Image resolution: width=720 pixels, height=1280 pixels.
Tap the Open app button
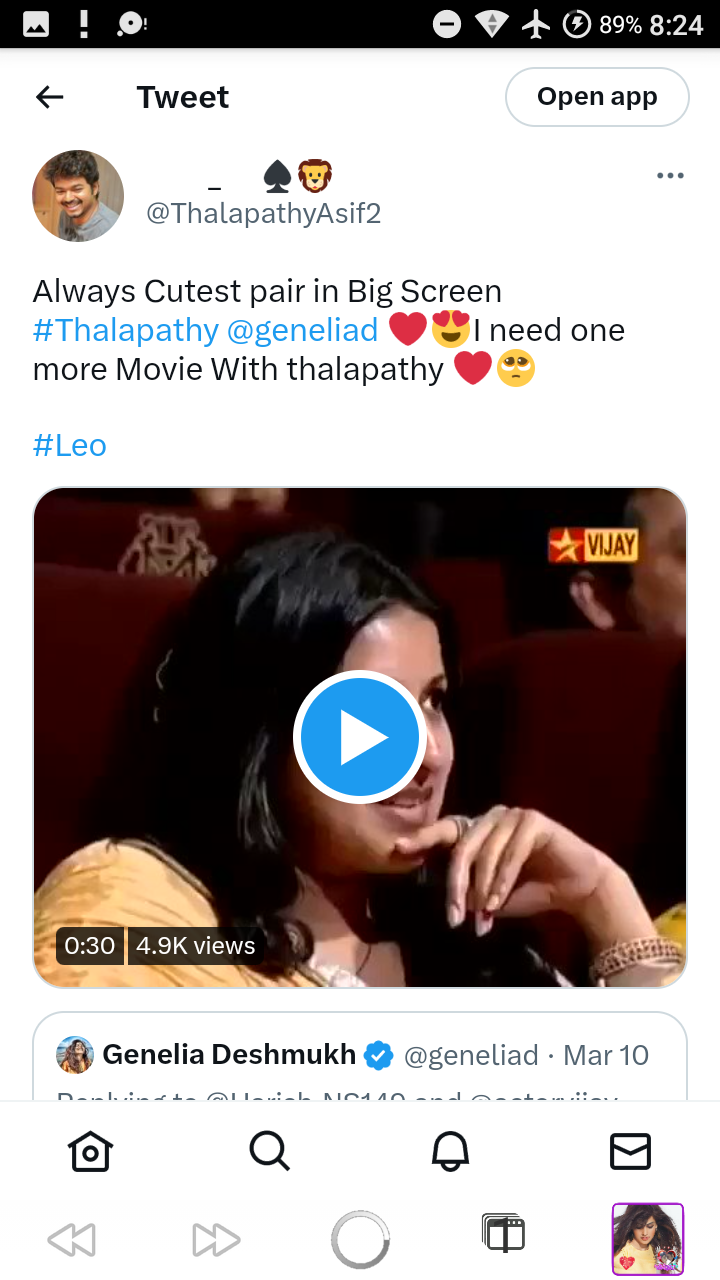[597, 97]
